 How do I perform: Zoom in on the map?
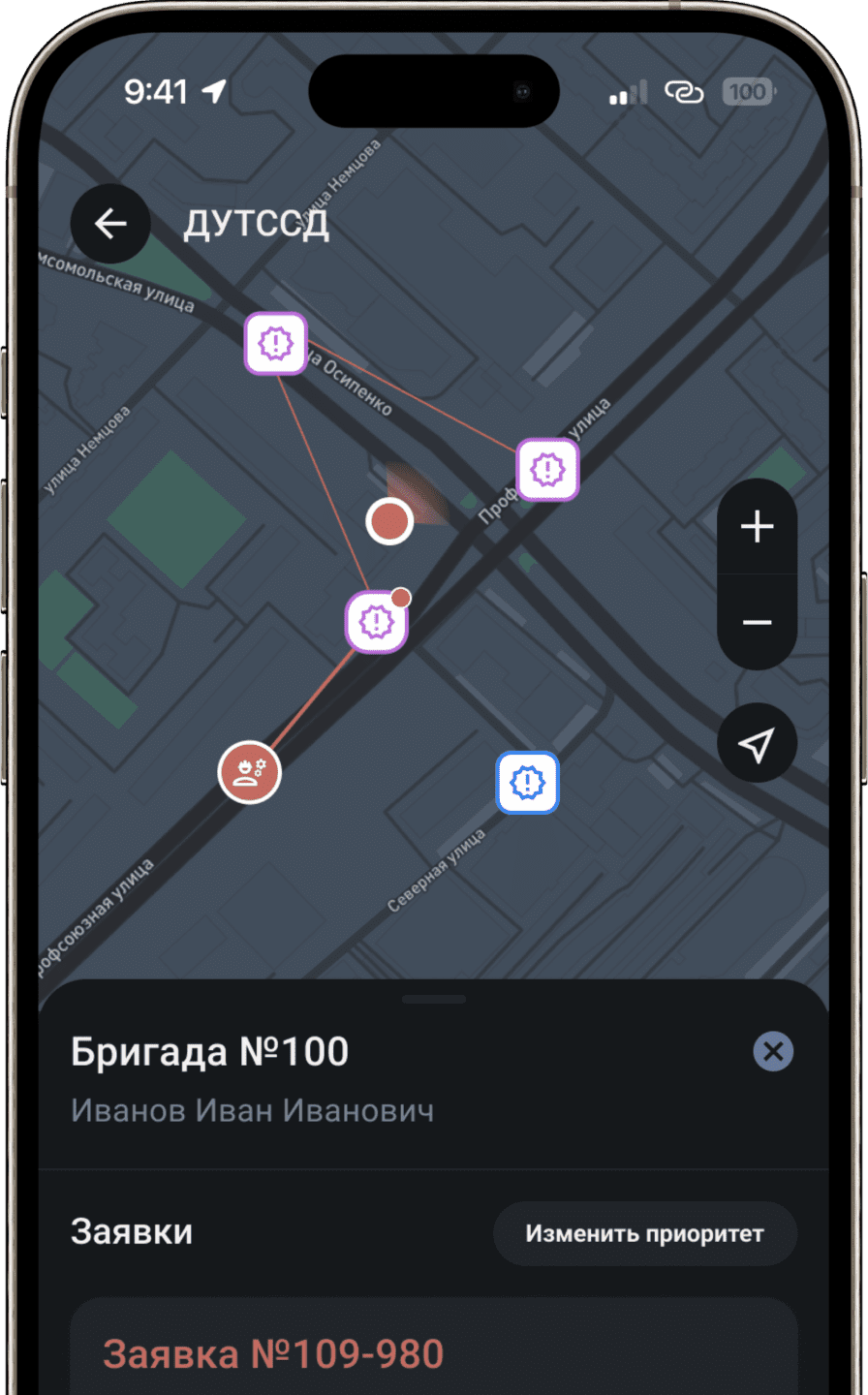point(757,527)
